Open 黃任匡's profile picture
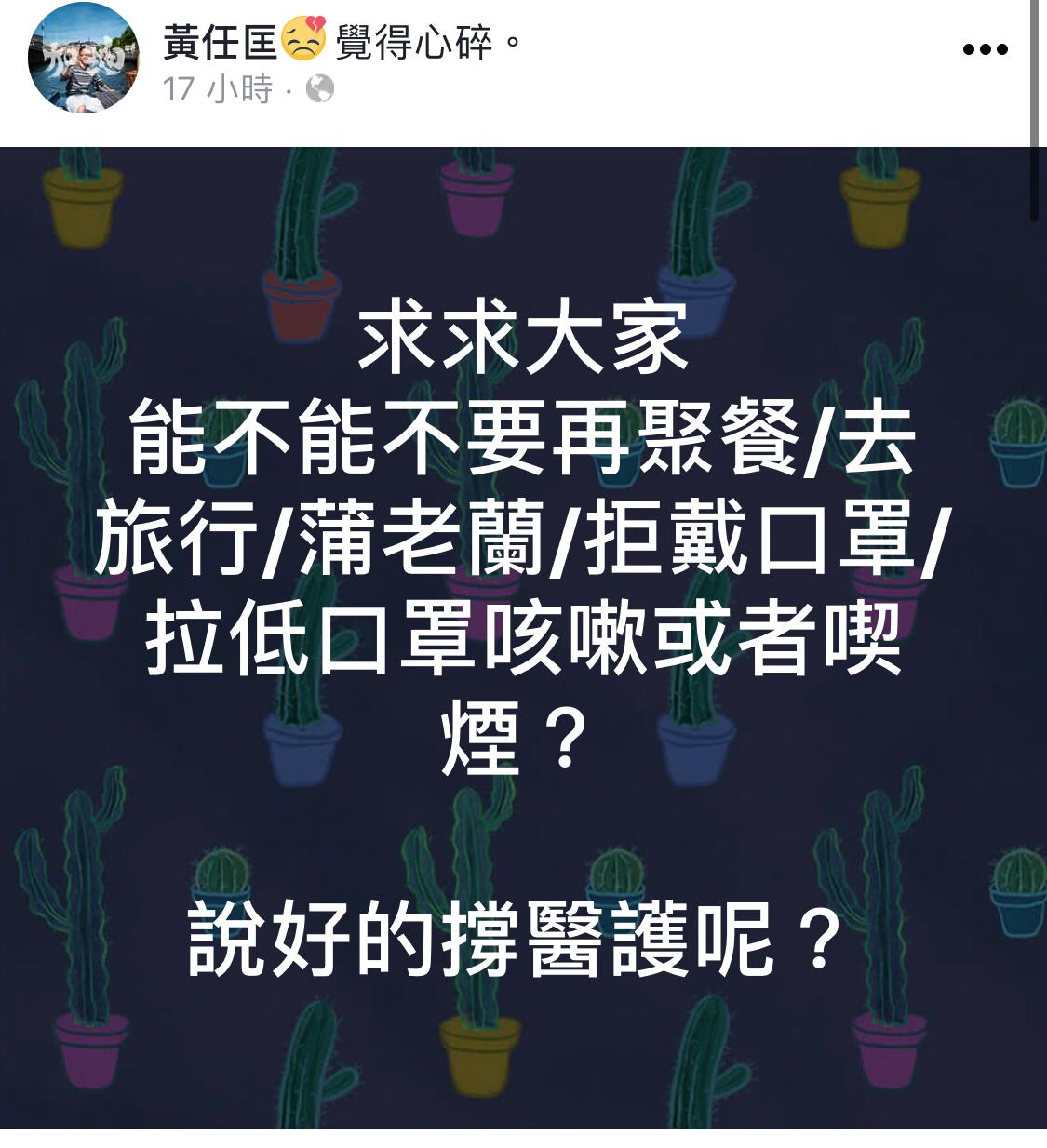Viewport: 1047px width, 1148px height. tap(83, 59)
